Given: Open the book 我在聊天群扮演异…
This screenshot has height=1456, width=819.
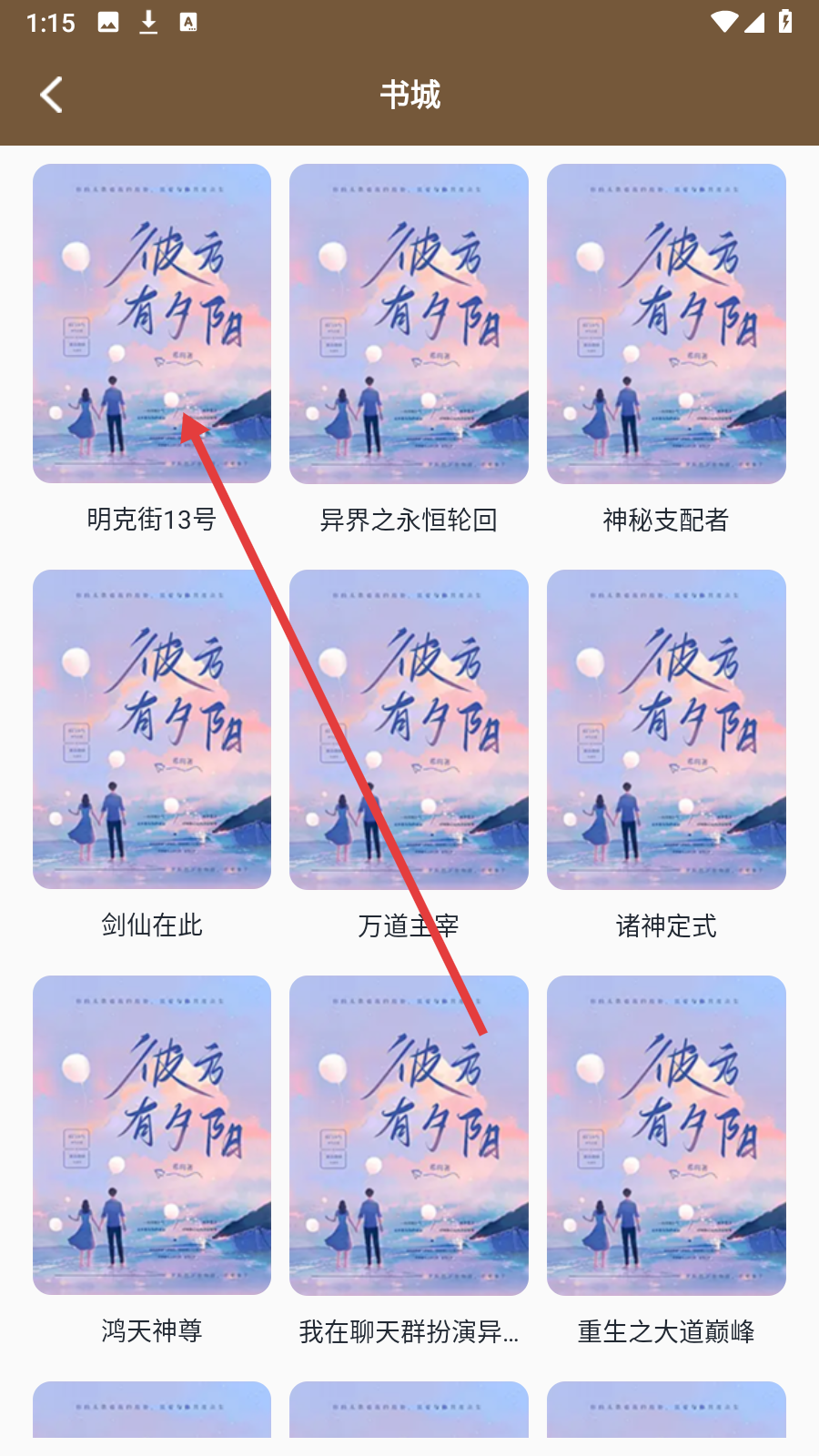Looking at the screenshot, I should click(x=409, y=1136).
